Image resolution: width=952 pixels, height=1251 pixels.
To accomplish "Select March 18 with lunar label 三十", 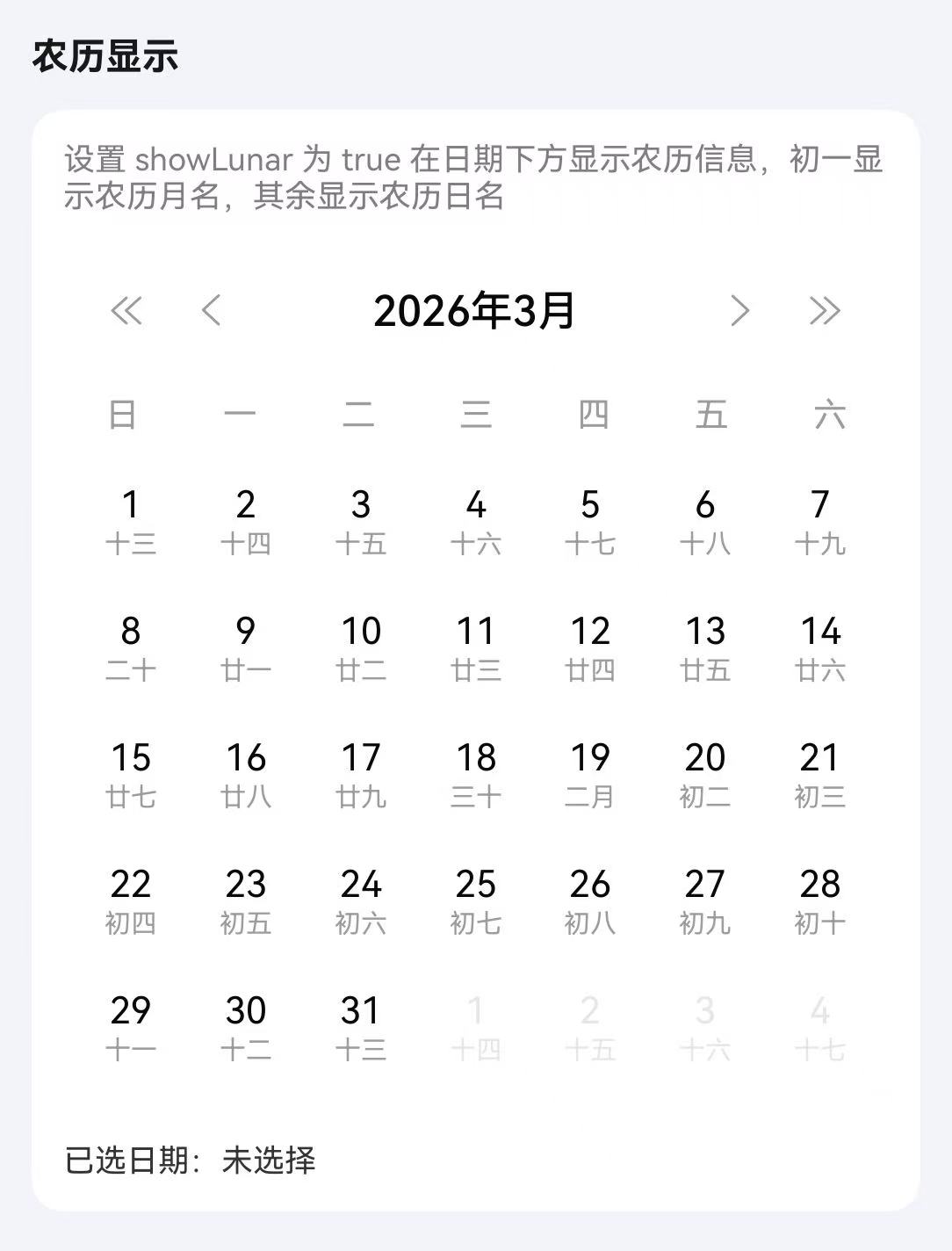I will (476, 776).
